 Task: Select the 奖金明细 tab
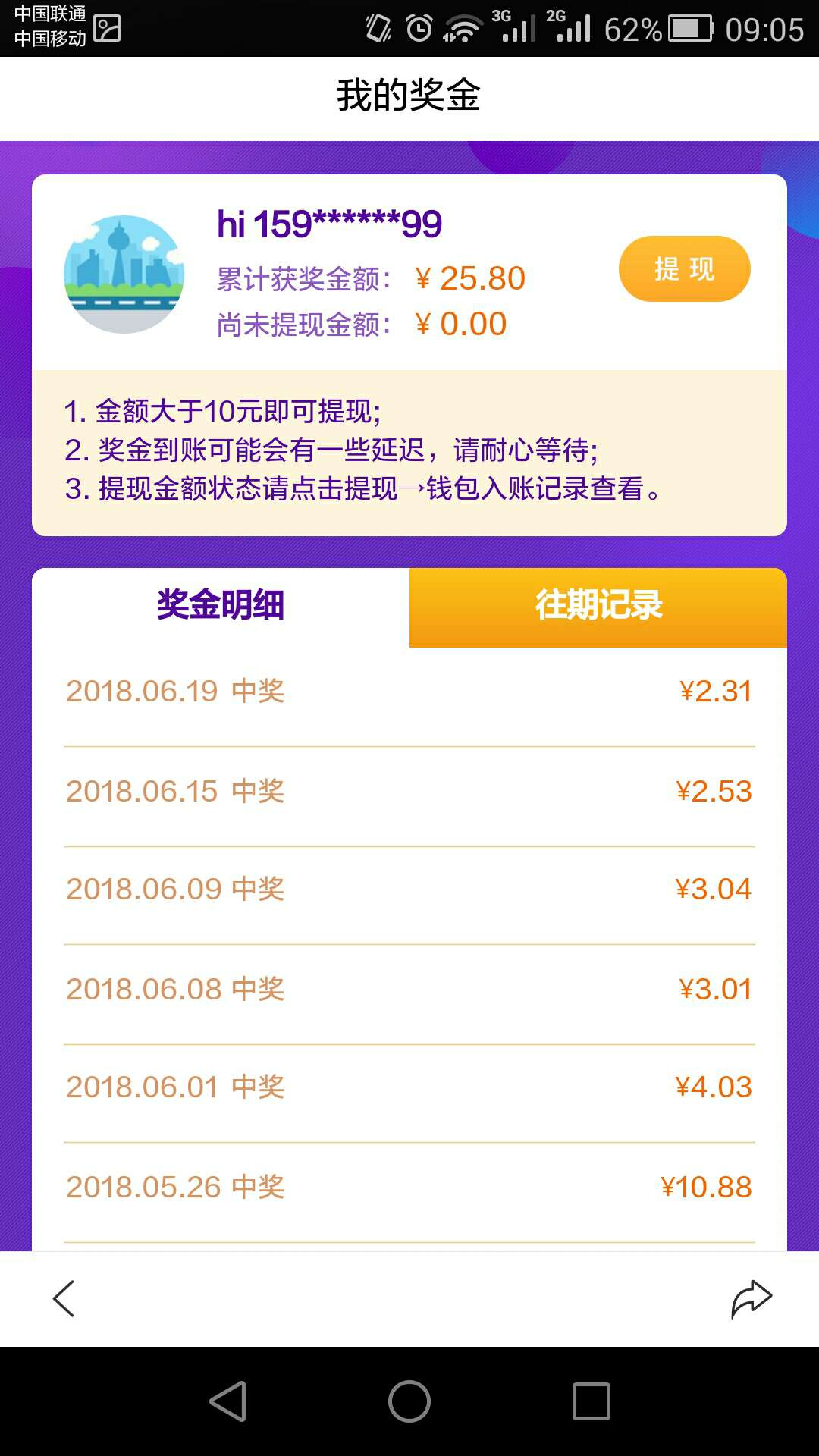pyautogui.click(x=220, y=607)
